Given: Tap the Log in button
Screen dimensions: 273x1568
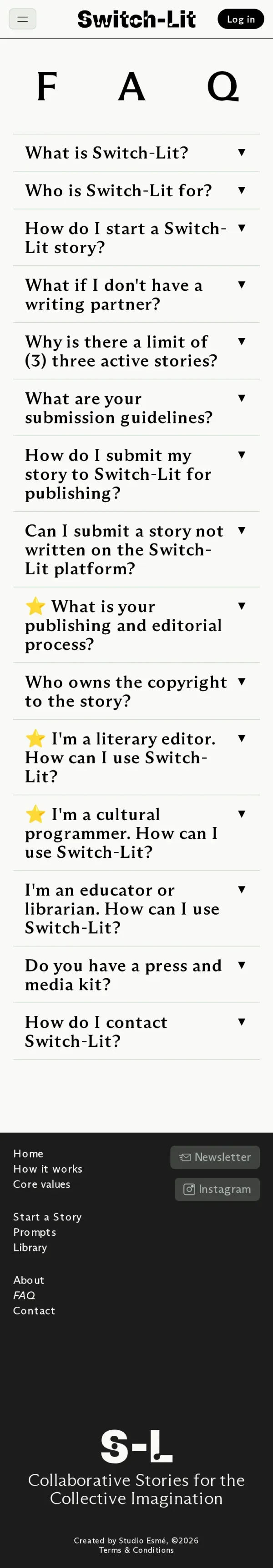Looking at the screenshot, I should [240, 20].
